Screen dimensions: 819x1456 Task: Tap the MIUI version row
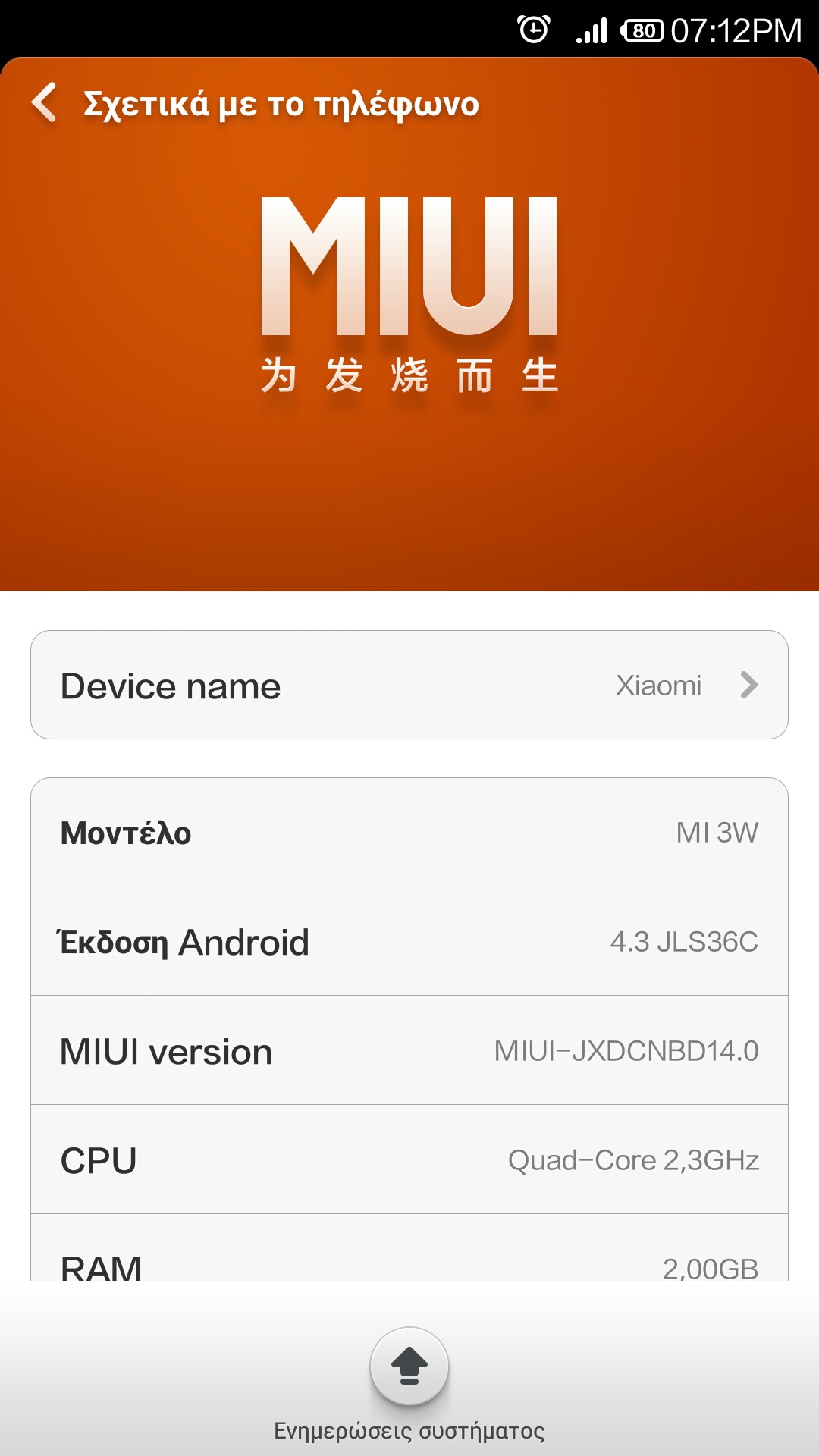(409, 1050)
